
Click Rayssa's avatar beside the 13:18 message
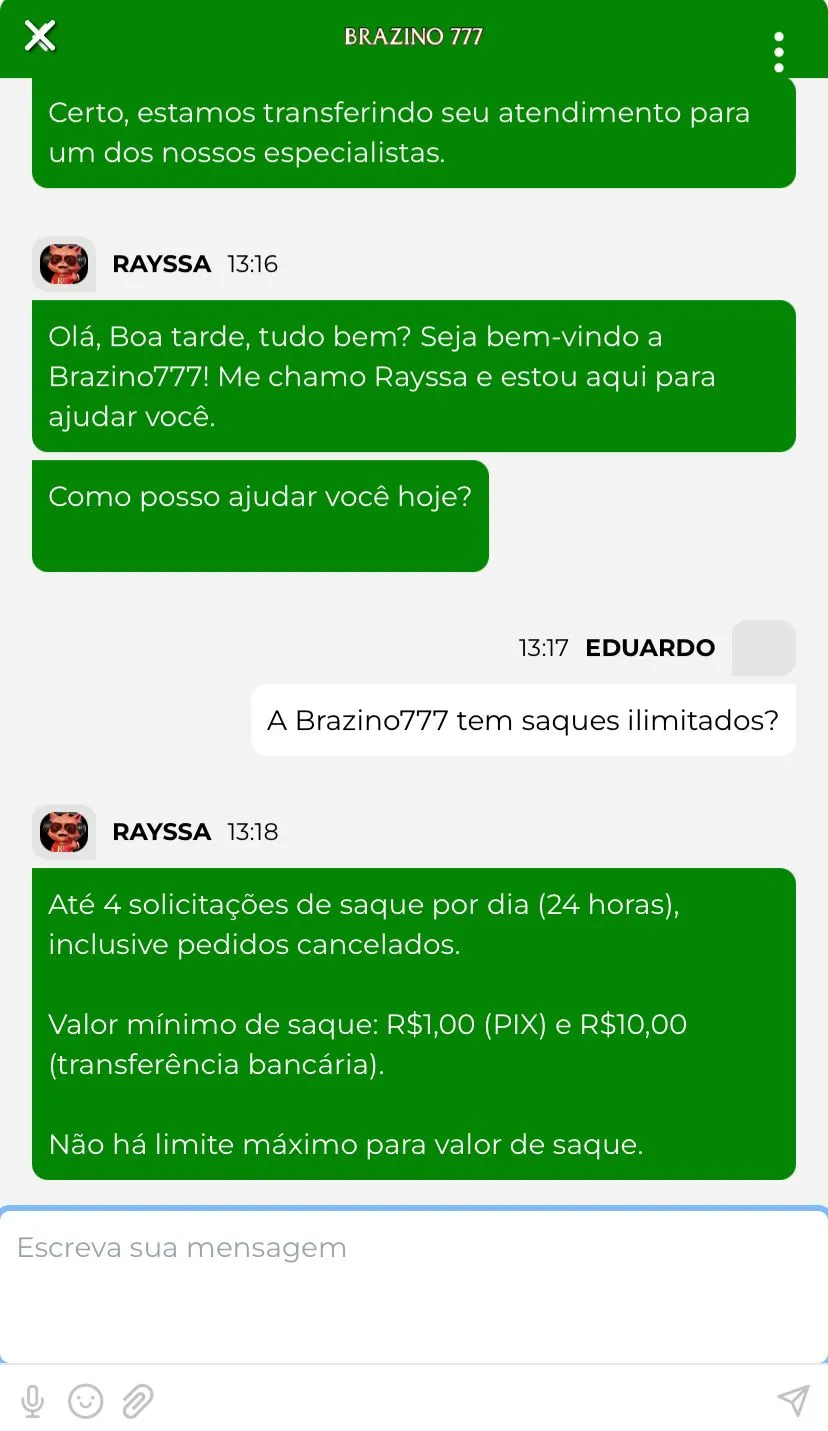63,831
